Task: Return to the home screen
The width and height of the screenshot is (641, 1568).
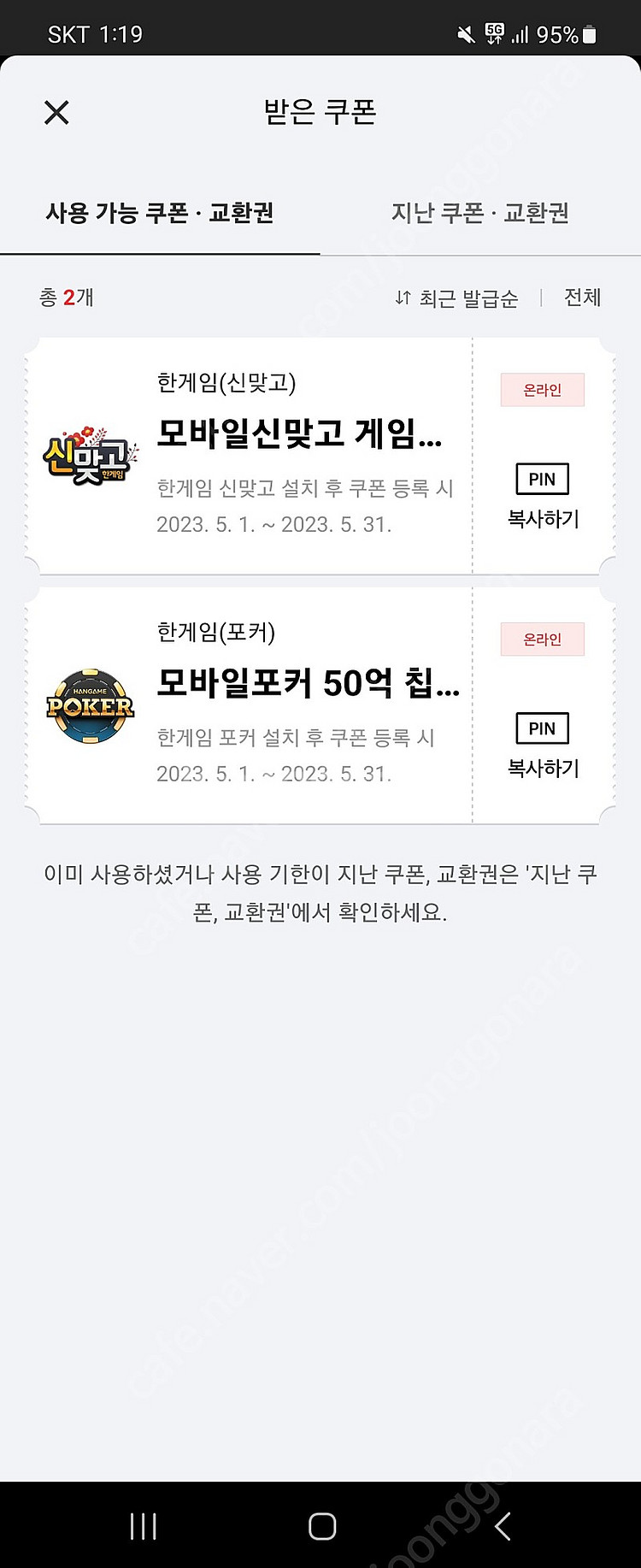Action: (x=321, y=1525)
